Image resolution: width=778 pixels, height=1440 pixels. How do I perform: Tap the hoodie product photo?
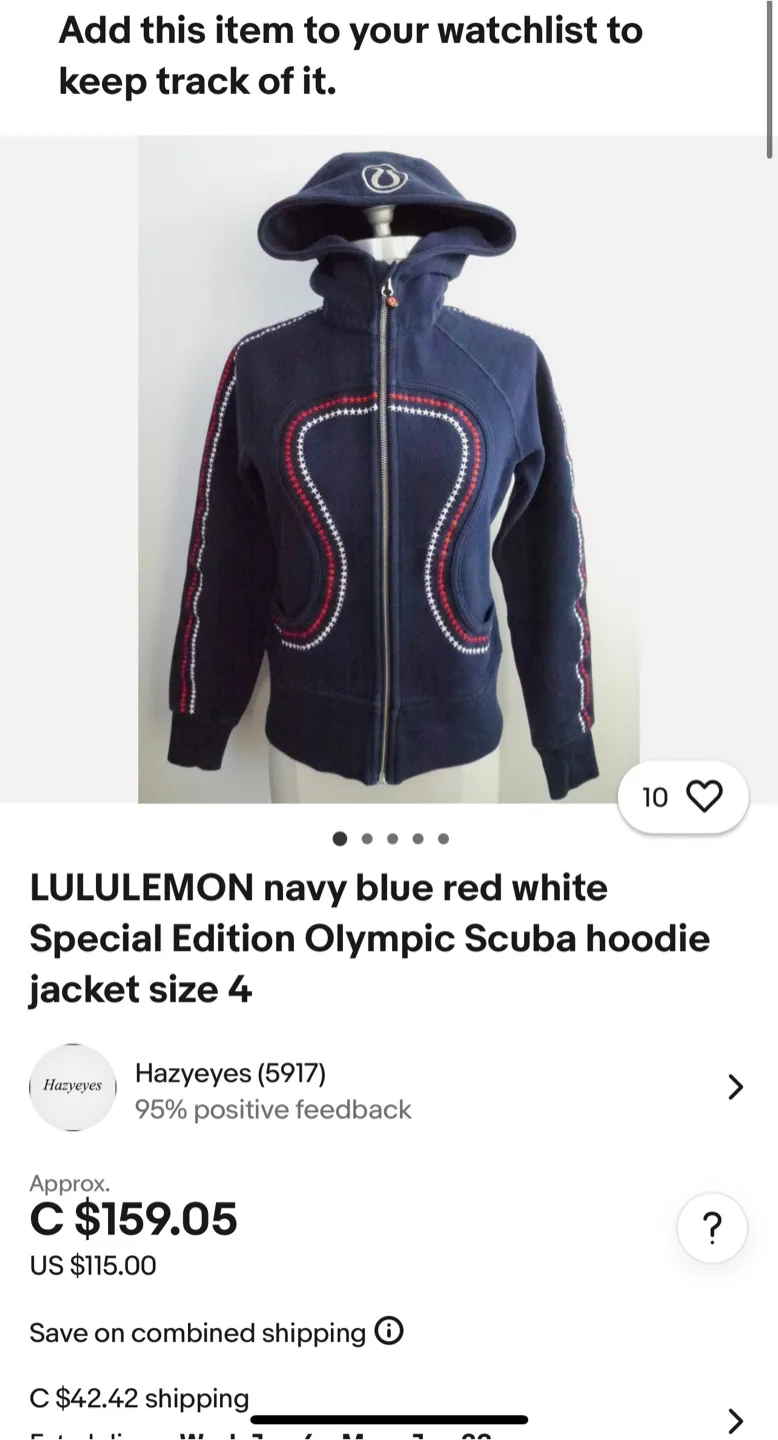click(389, 470)
